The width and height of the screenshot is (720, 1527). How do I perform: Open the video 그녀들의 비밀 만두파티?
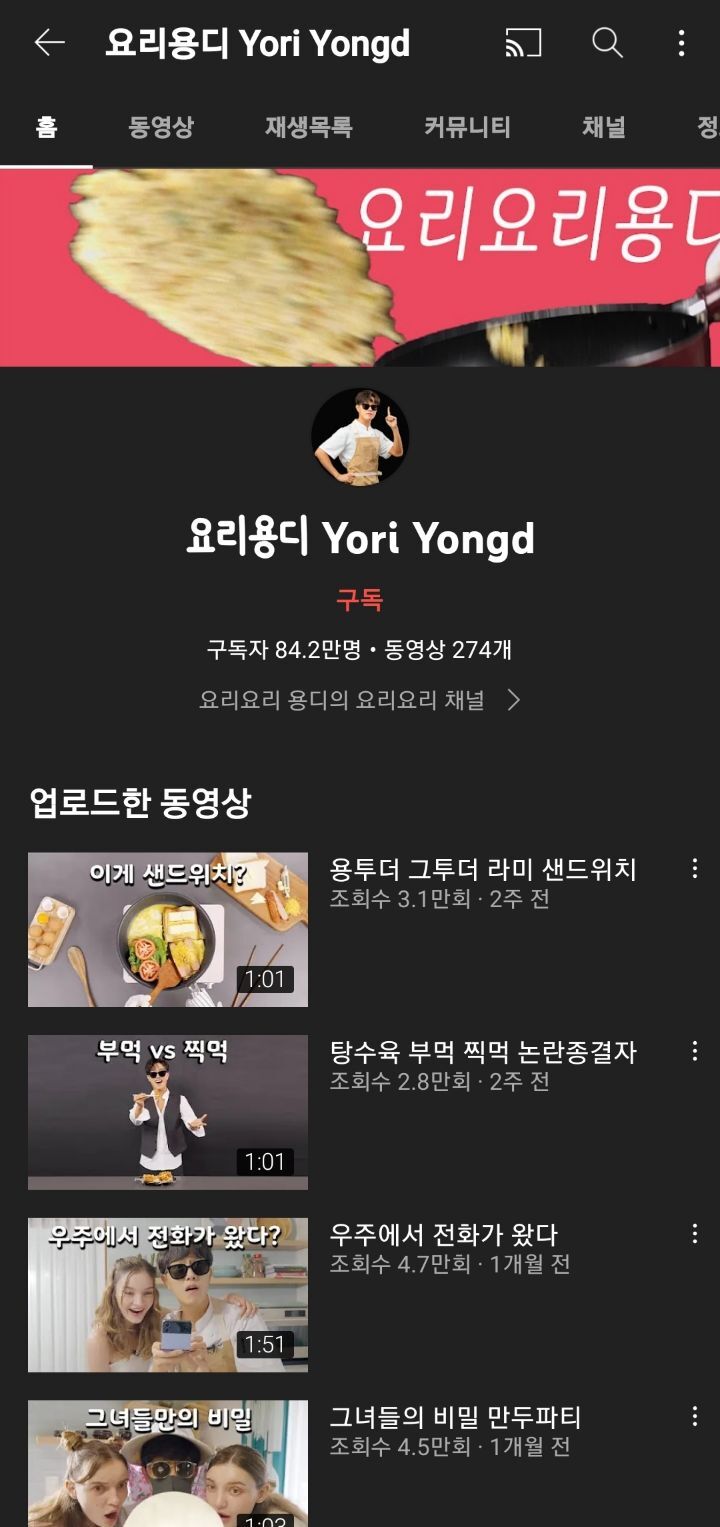(x=168, y=1463)
